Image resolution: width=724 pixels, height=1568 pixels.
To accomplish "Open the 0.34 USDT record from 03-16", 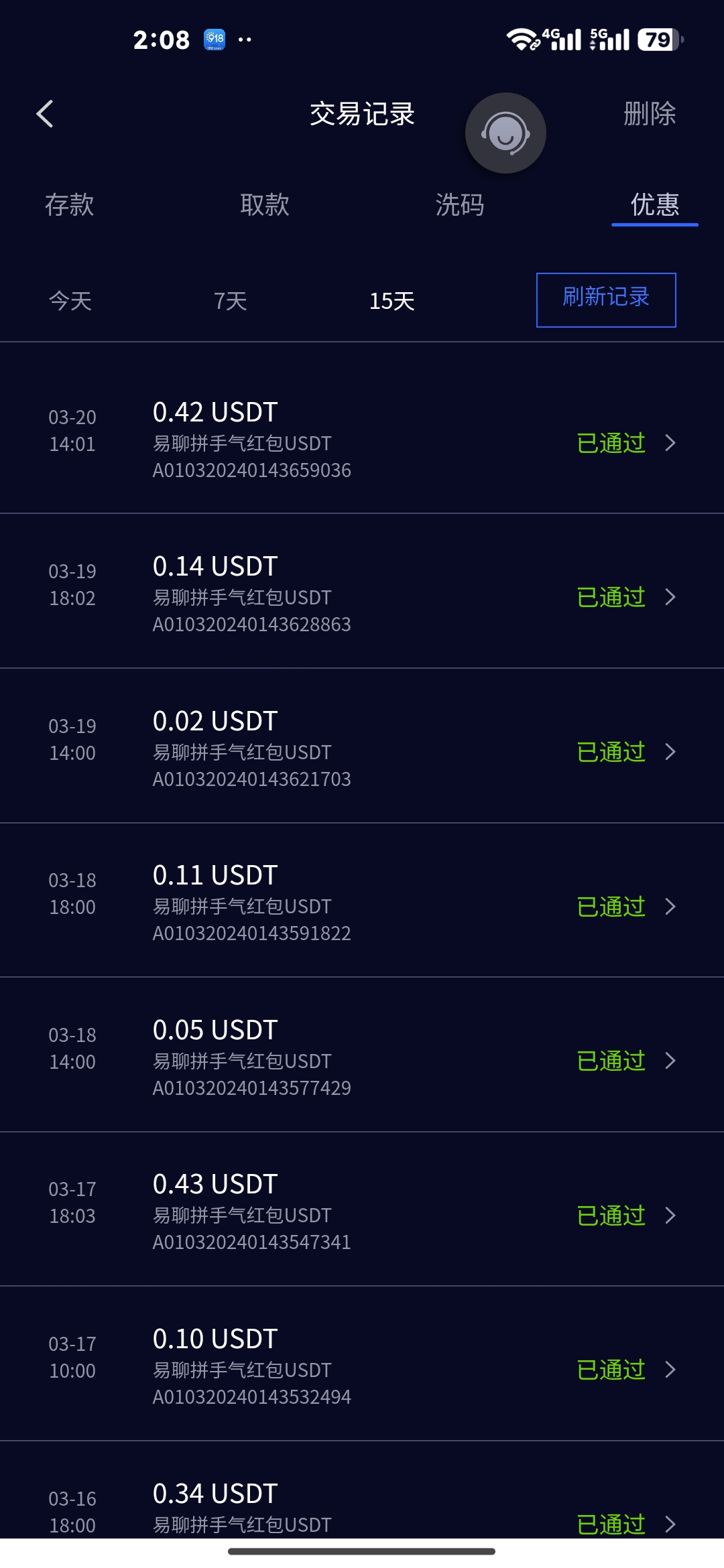I will tap(362, 1512).
